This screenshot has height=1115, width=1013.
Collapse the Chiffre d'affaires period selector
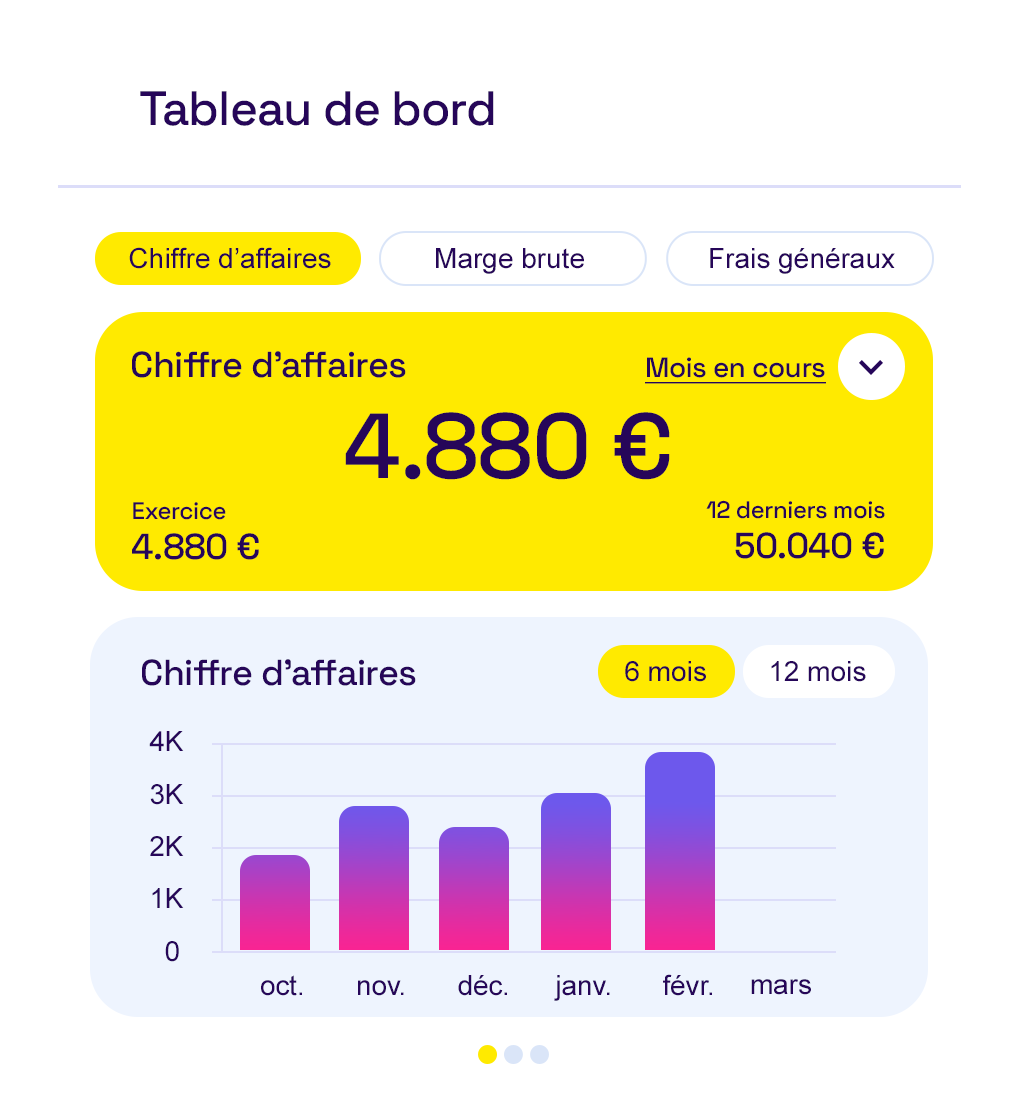click(x=870, y=366)
